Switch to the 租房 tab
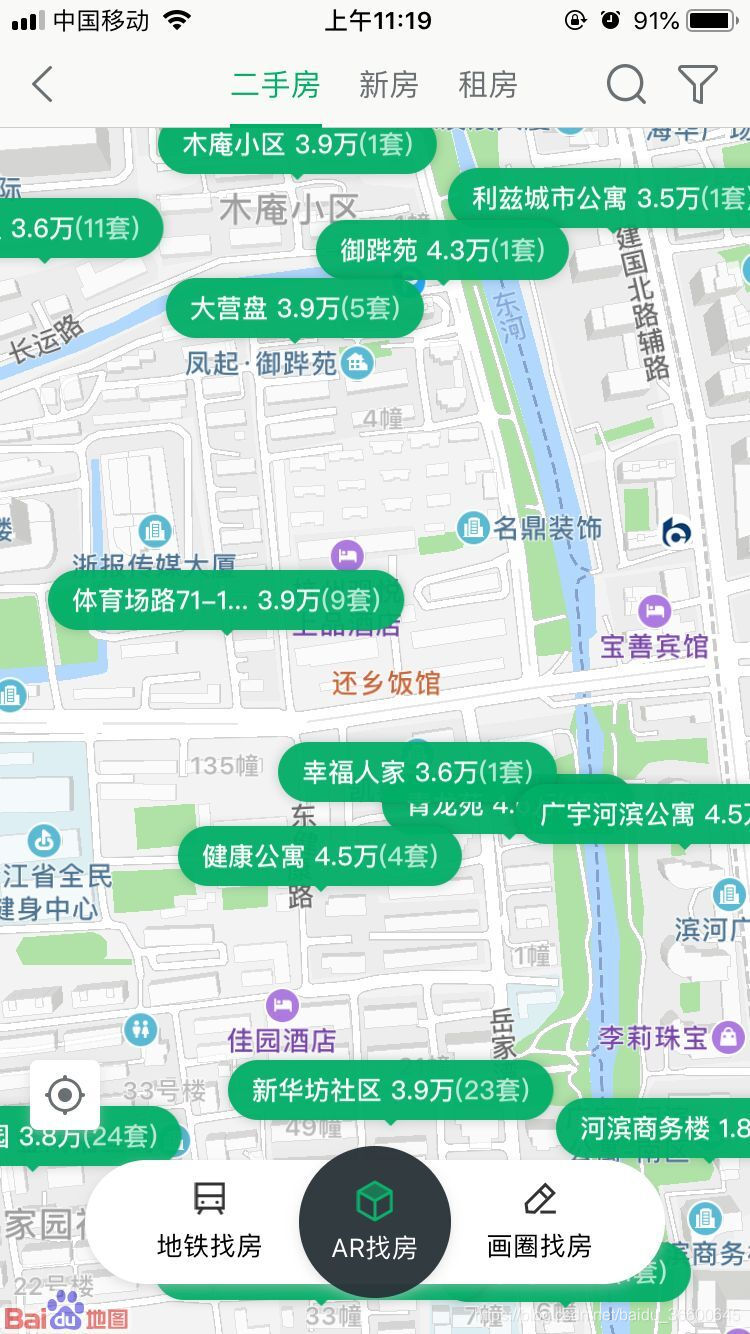This screenshot has height=1334, width=750. (x=488, y=85)
